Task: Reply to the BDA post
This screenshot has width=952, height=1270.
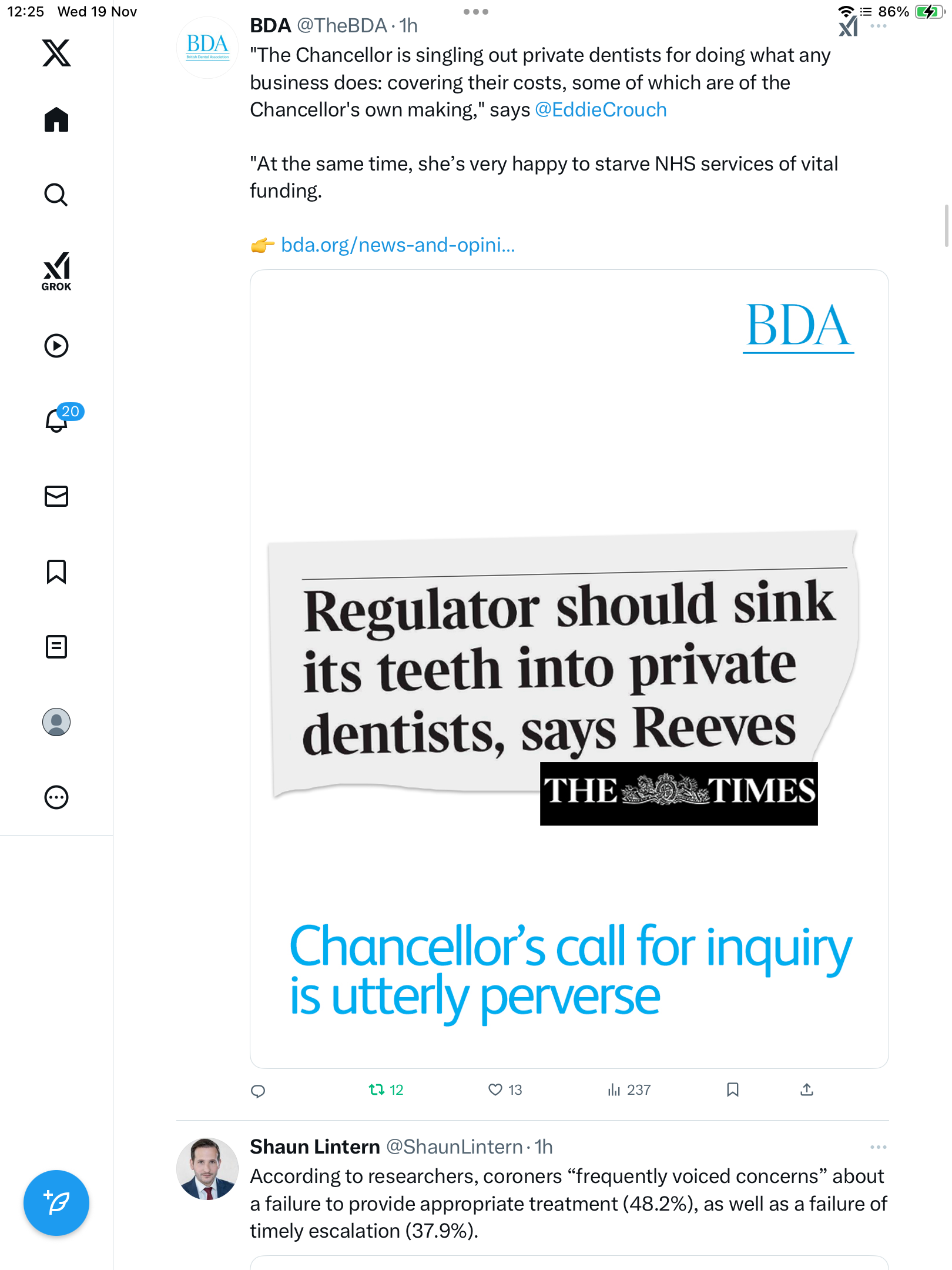Action: (258, 1091)
